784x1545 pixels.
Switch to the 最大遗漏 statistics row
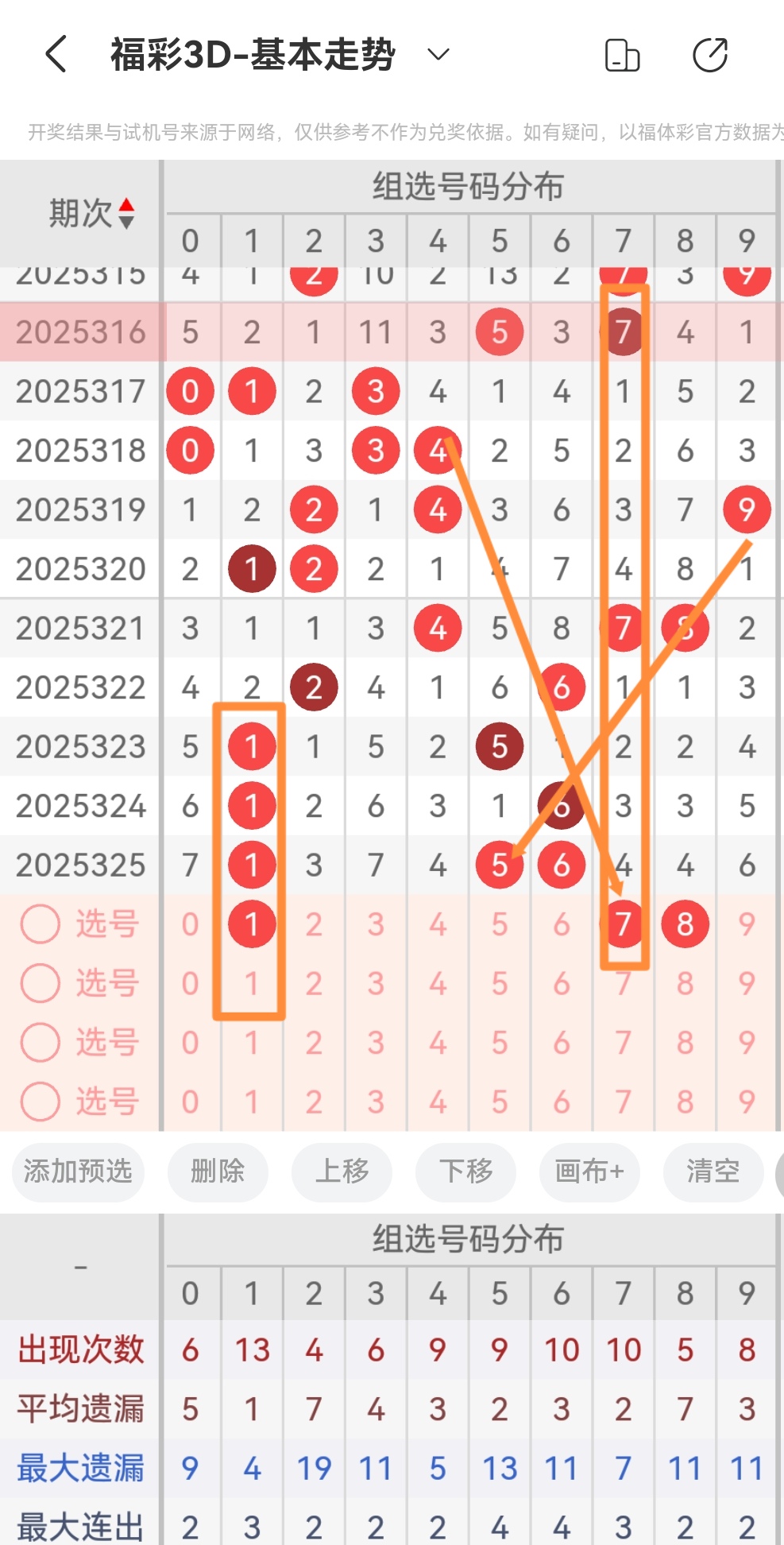pos(79,1469)
